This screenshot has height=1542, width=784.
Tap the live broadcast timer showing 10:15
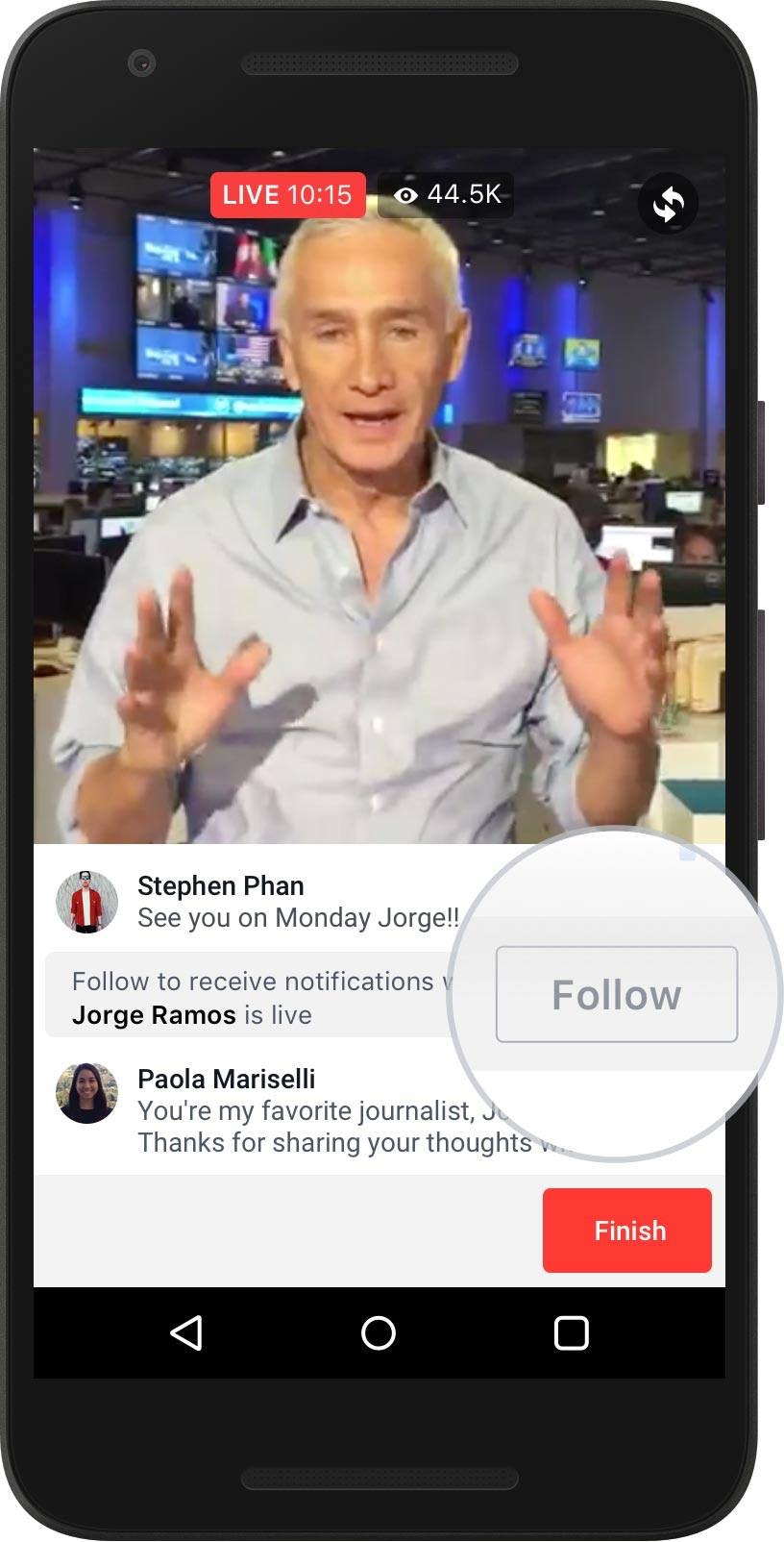pos(322,194)
